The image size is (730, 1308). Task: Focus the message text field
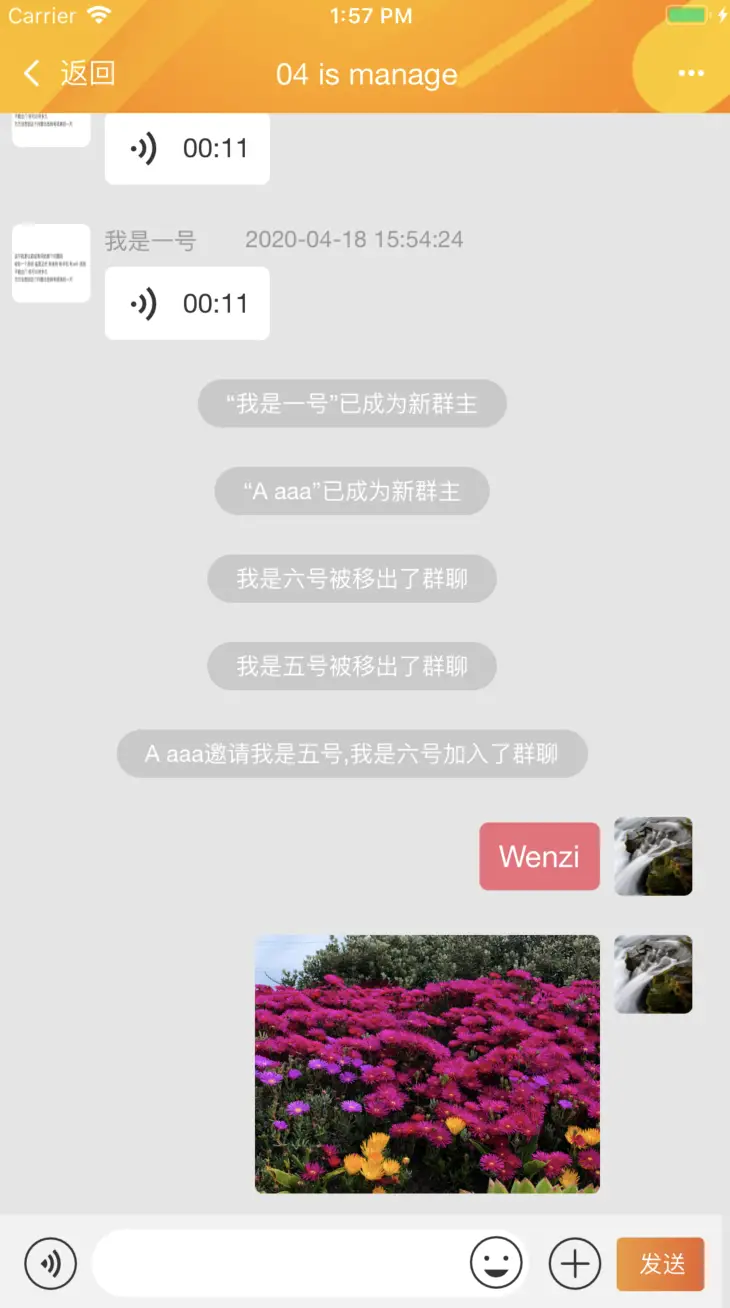(282, 1264)
